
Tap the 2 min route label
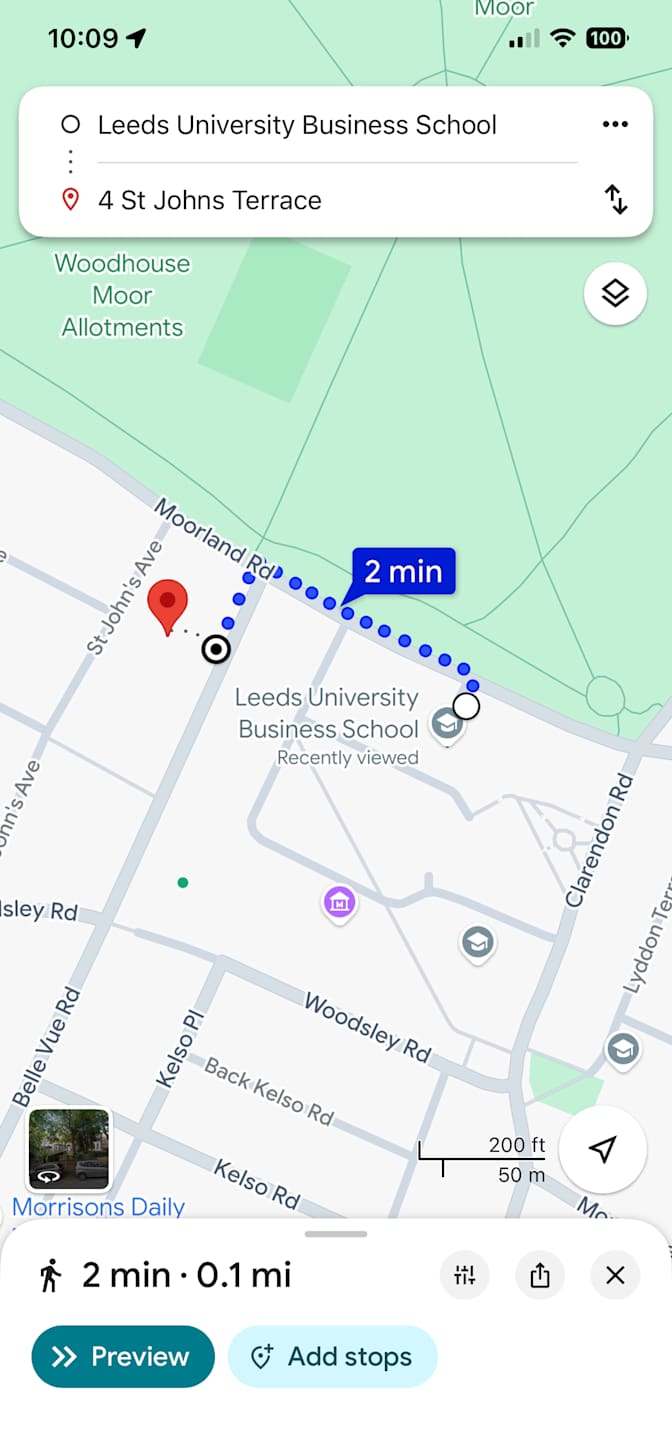402,572
